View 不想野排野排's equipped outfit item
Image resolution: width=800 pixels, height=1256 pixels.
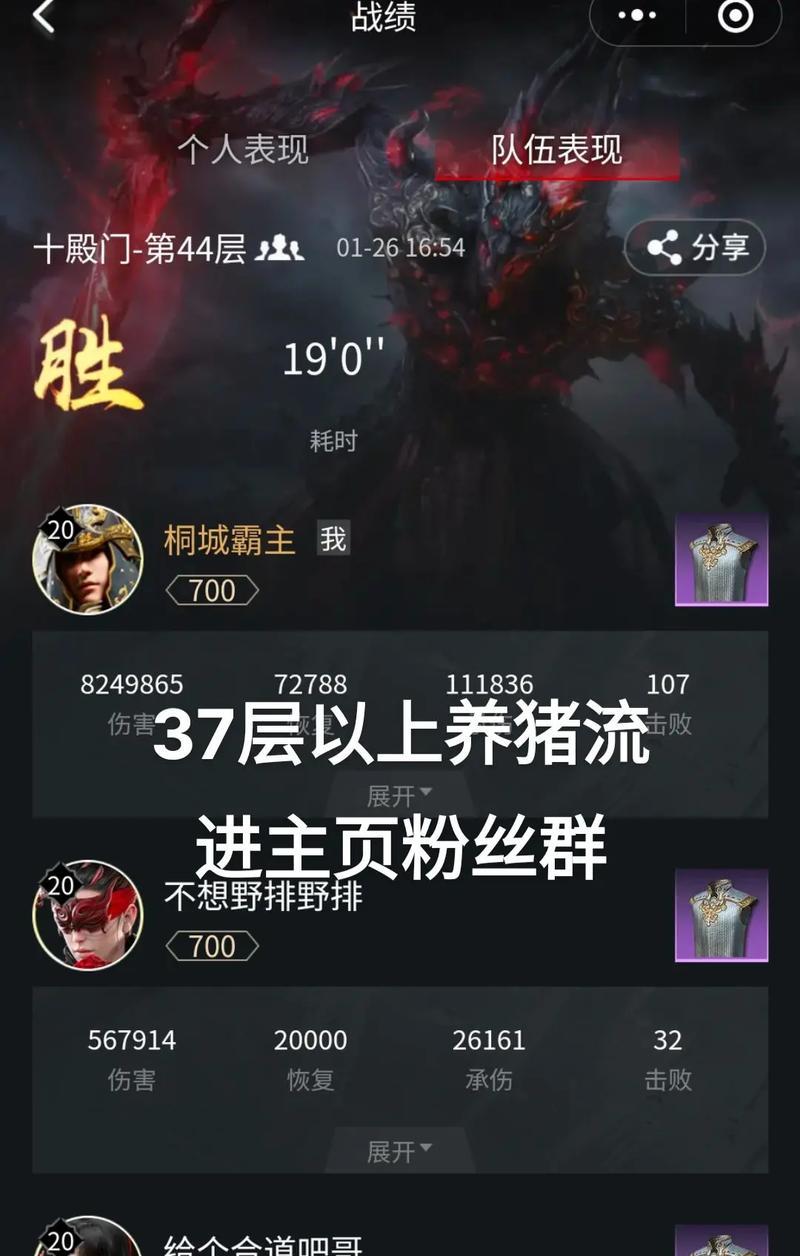click(721, 915)
